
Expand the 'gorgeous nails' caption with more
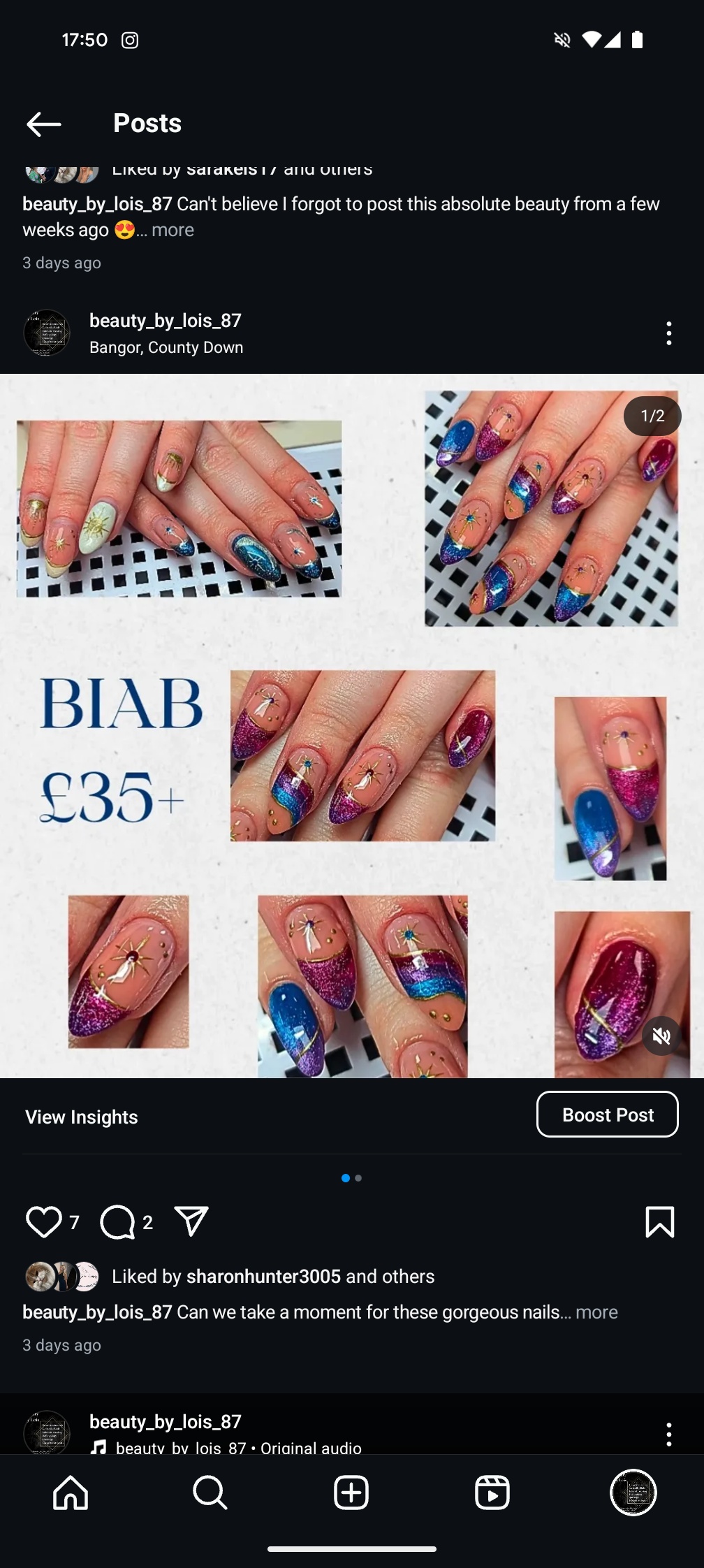click(596, 1312)
